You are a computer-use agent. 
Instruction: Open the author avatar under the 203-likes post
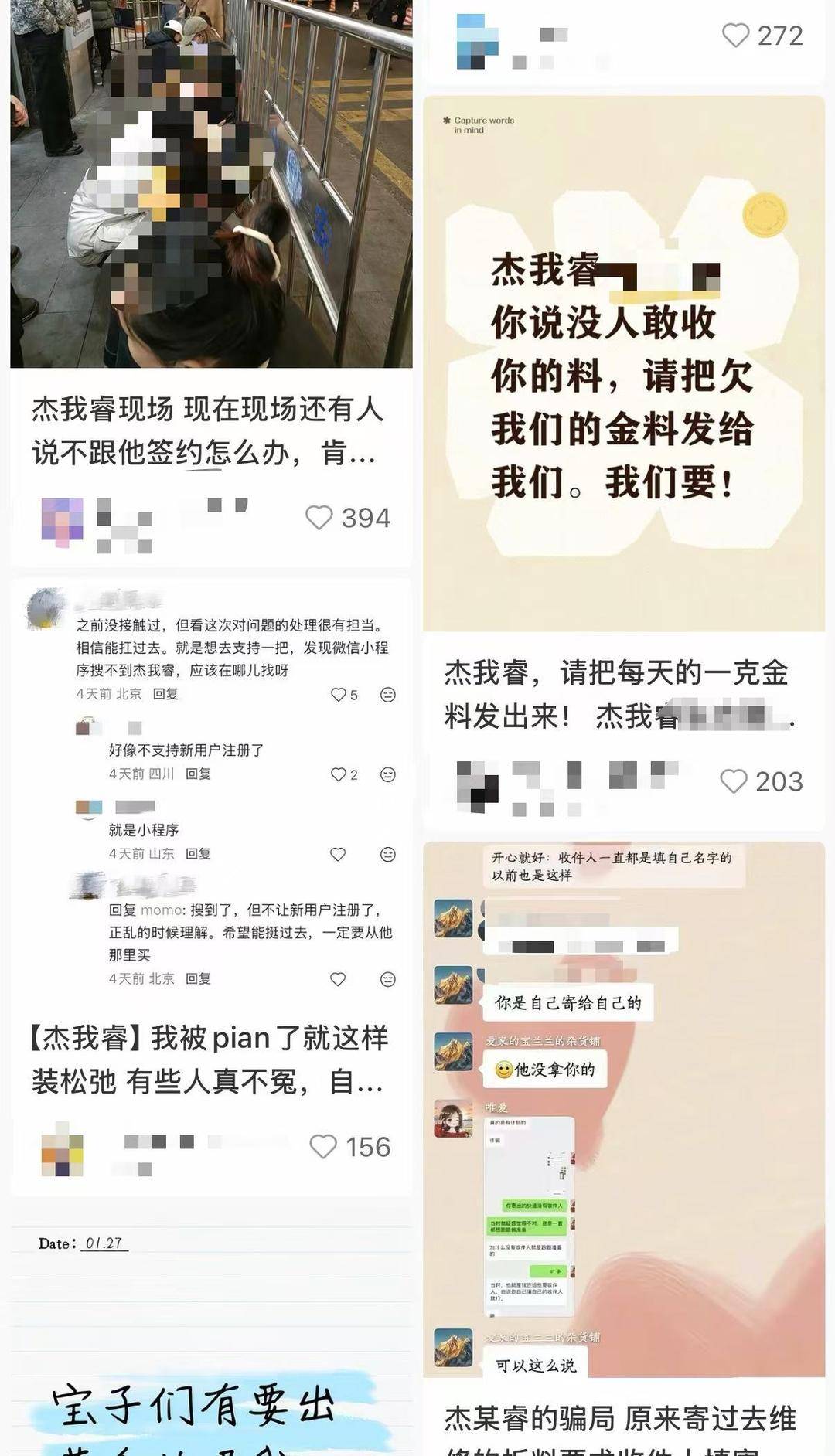click(x=477, y=786)
